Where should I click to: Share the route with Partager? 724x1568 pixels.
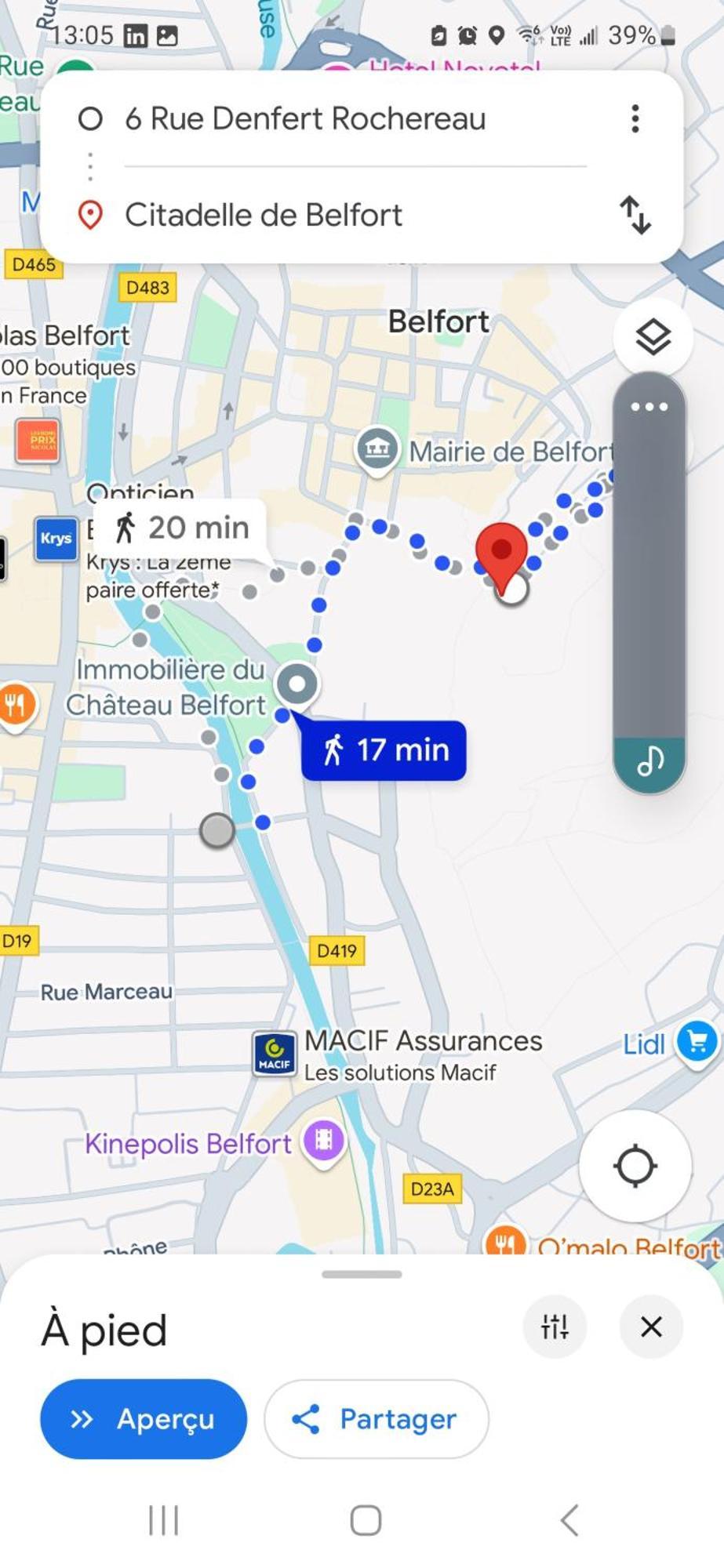pyautogui.click(x=377, y=1419)
